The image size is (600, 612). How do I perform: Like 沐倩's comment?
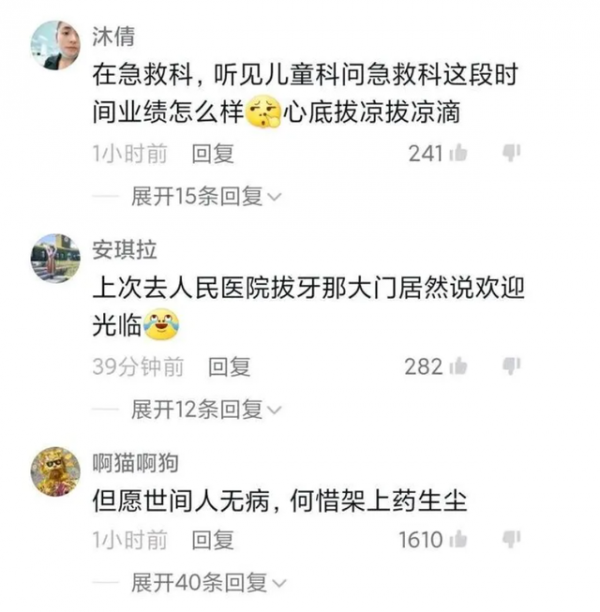point(459,153)
